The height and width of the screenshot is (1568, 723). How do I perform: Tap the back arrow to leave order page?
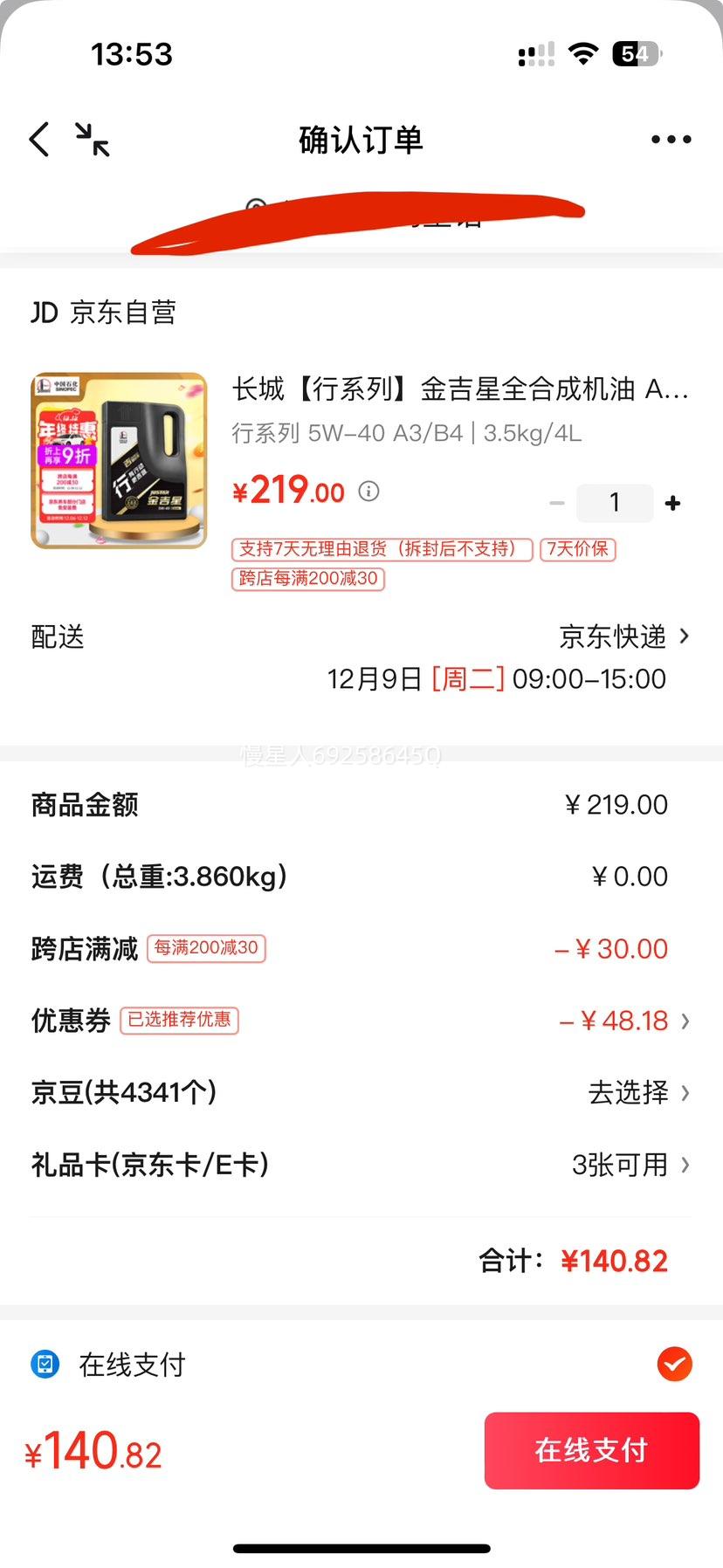[38, 139]
